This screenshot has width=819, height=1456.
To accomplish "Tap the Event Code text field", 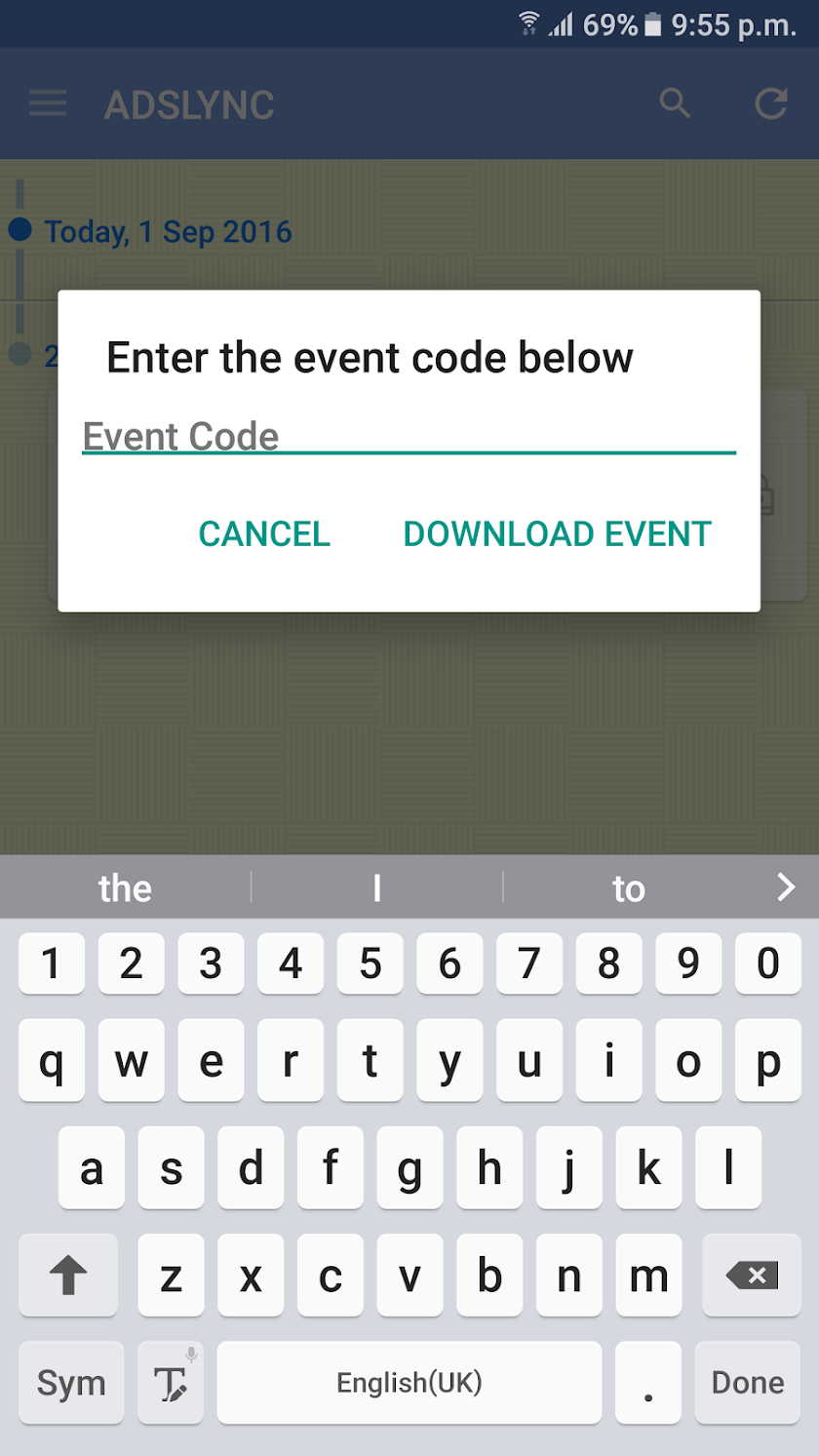I will click(x=409, y=435).
